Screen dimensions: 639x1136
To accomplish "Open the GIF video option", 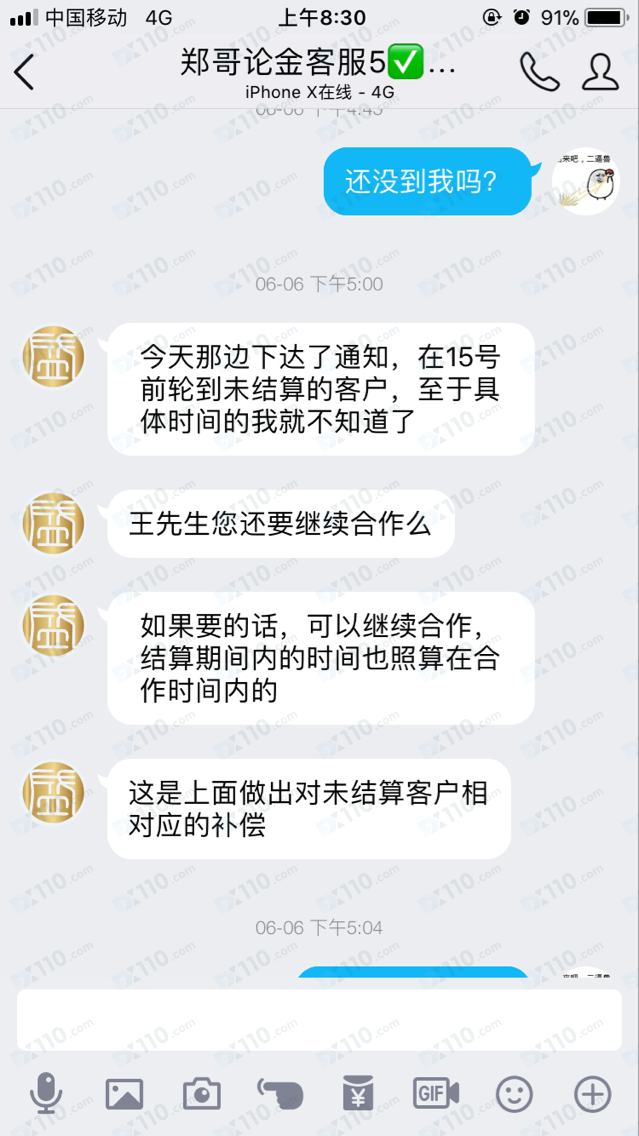I will tap(436, 1094).
